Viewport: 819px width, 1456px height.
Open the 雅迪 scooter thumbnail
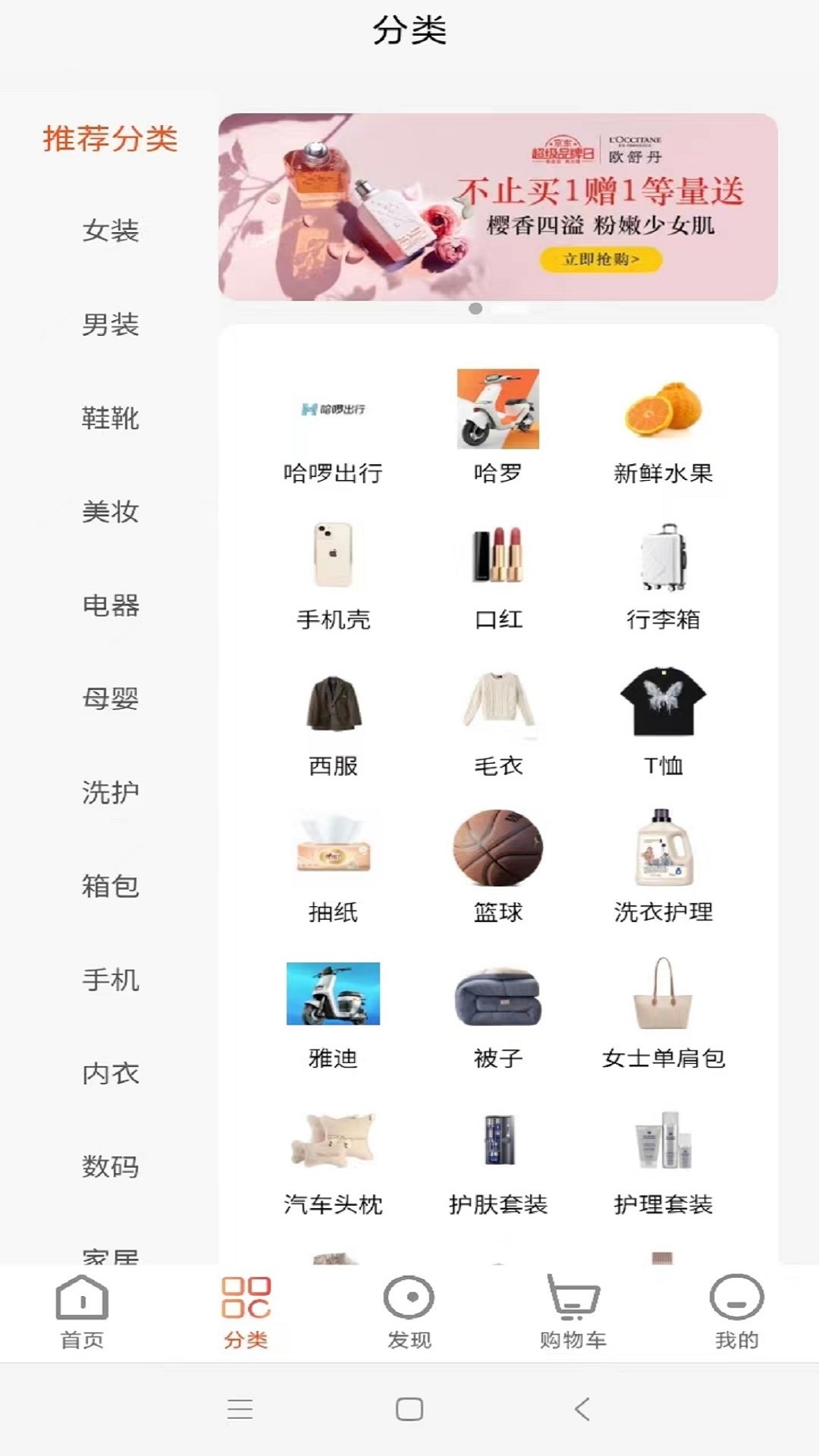(x=334, y=994)
